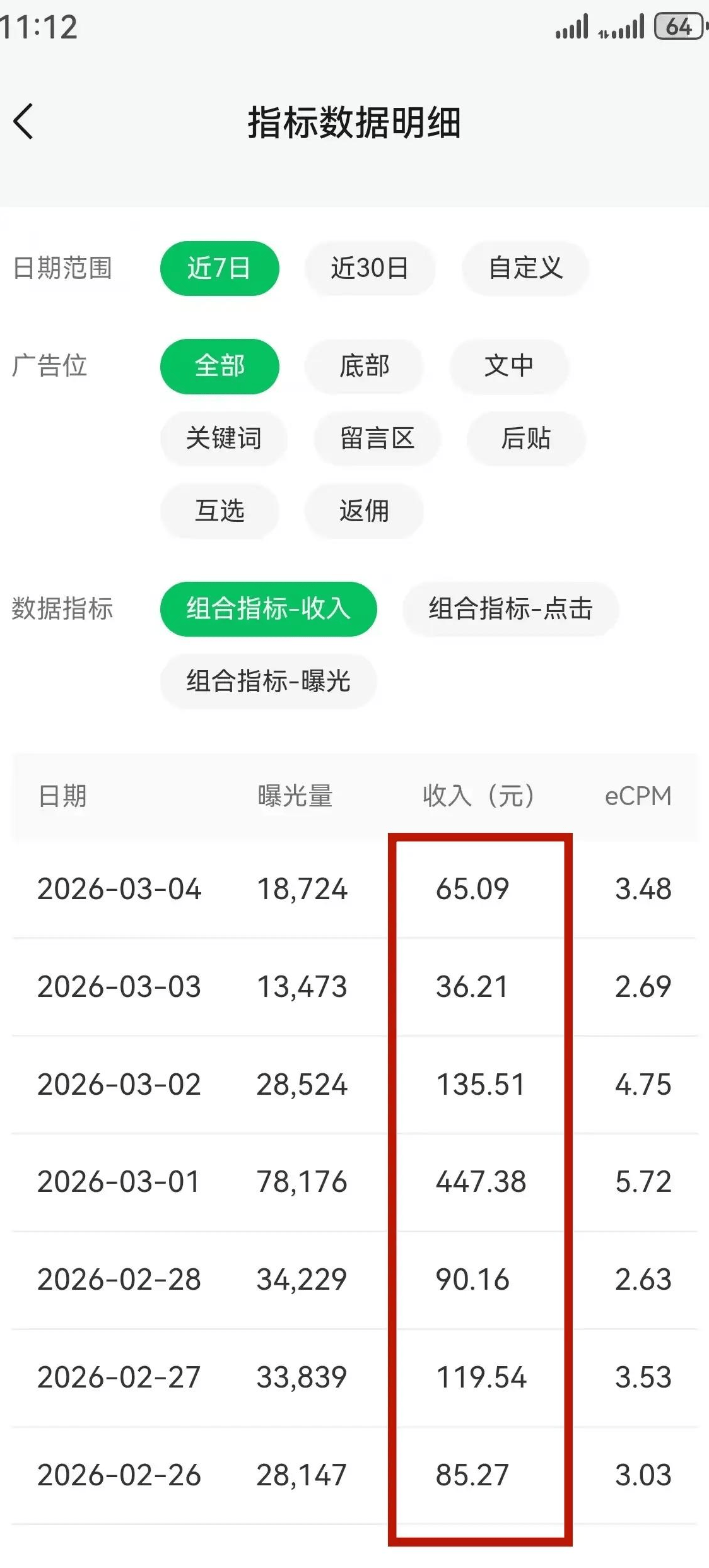Screen dimensions: 709x1568
Task: Filter by 底部 ad position
Action: coord(363,366)
